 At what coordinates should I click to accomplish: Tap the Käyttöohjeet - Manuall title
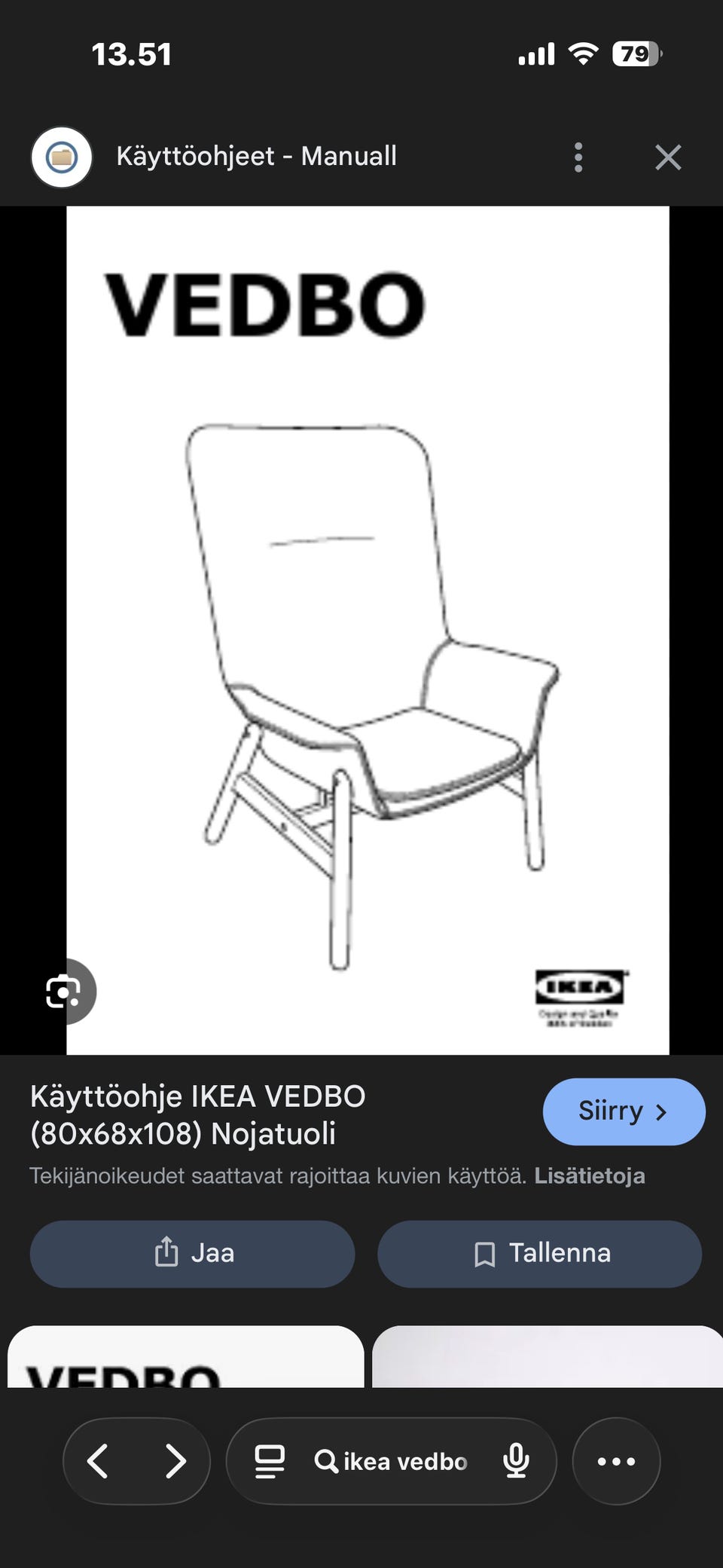point(256,156)
